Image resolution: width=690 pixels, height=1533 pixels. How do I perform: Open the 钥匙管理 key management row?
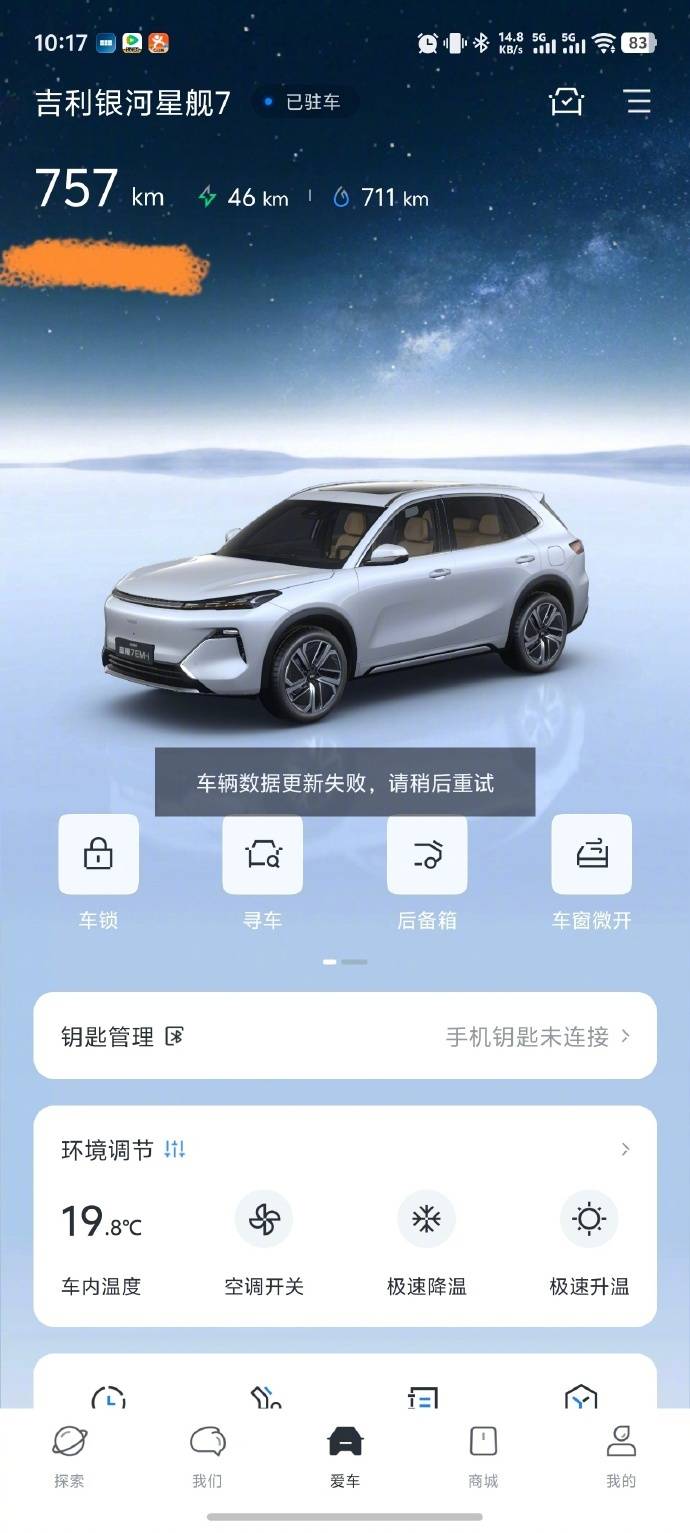[345, 1036]
